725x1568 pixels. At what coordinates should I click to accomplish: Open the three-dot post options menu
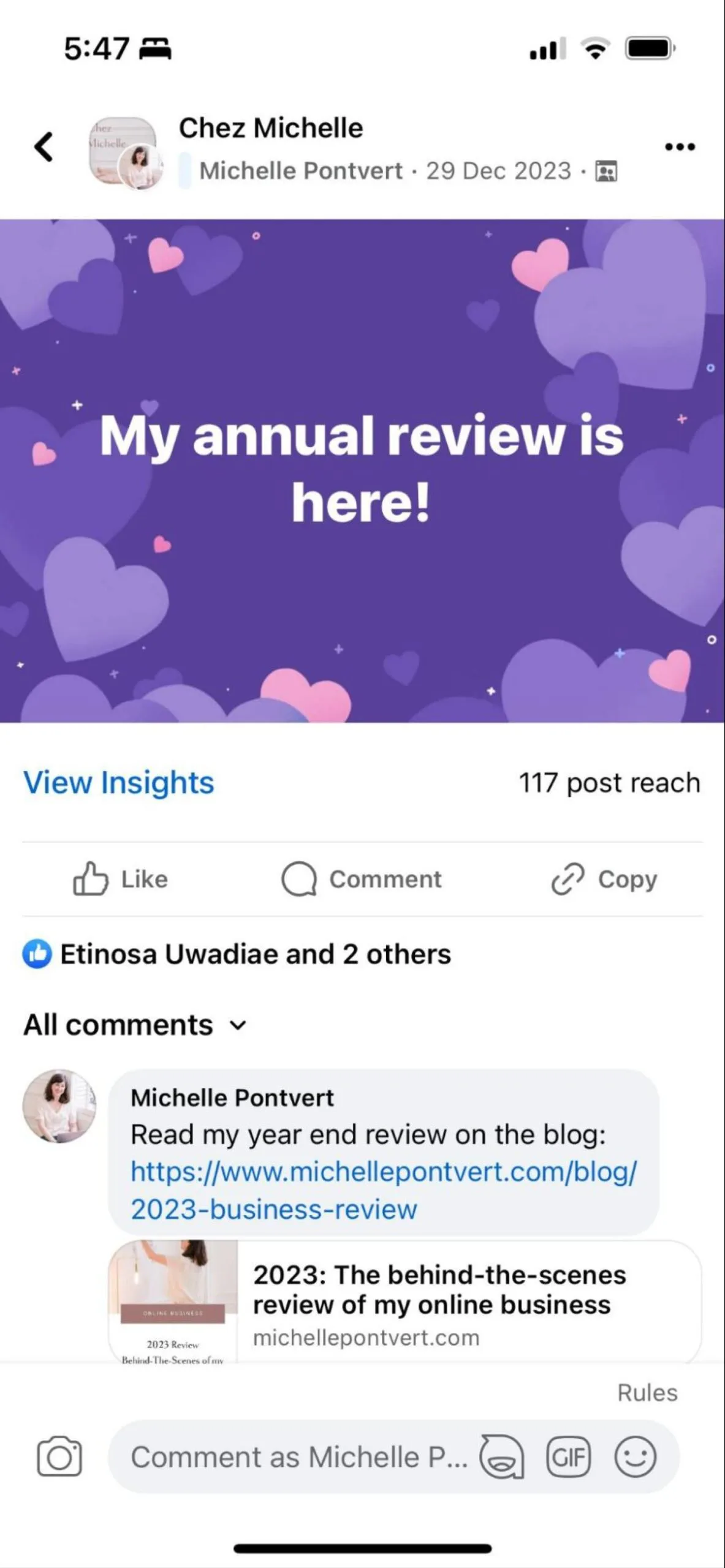680,147
